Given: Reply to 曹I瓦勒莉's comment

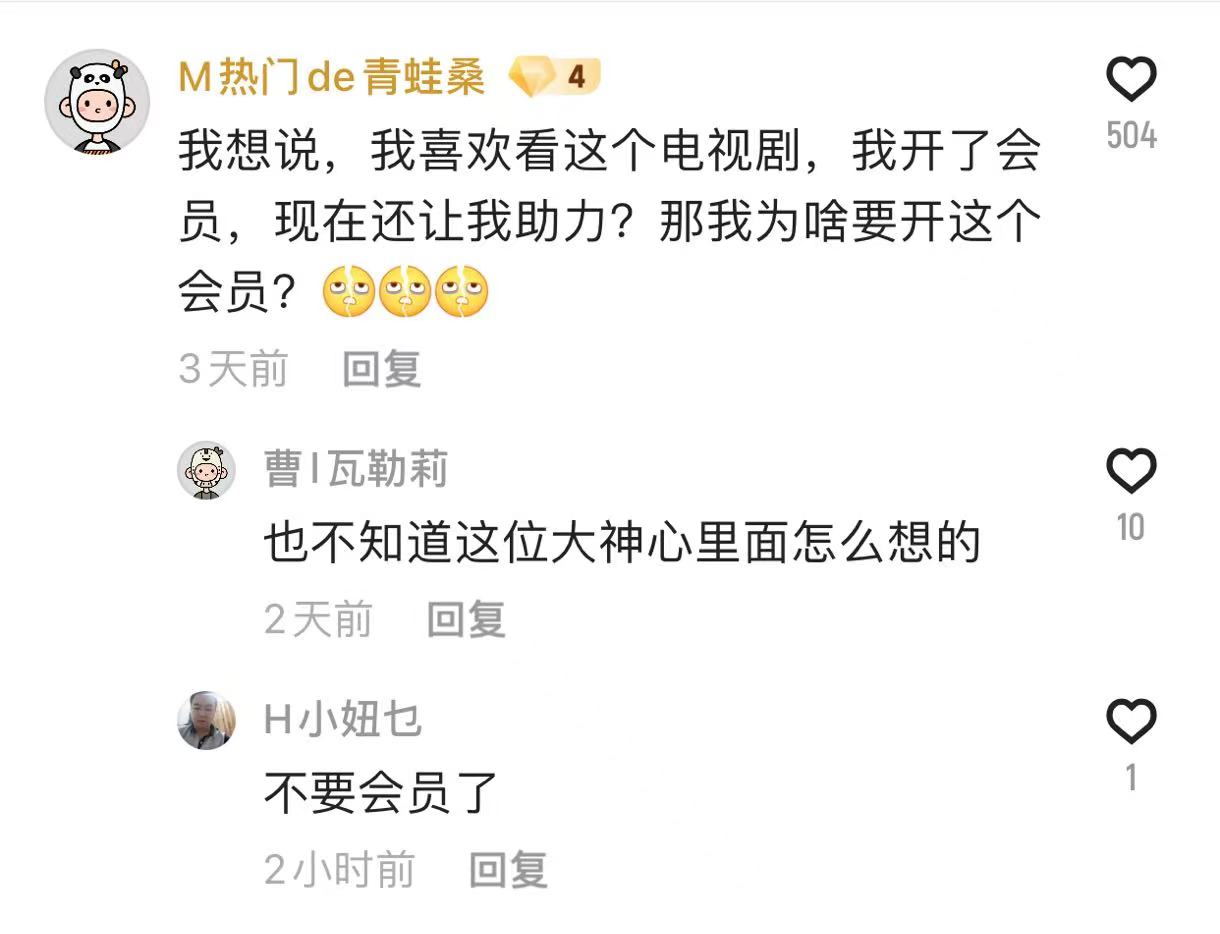Looking at the screenshot, I should (x=466, y=620).
